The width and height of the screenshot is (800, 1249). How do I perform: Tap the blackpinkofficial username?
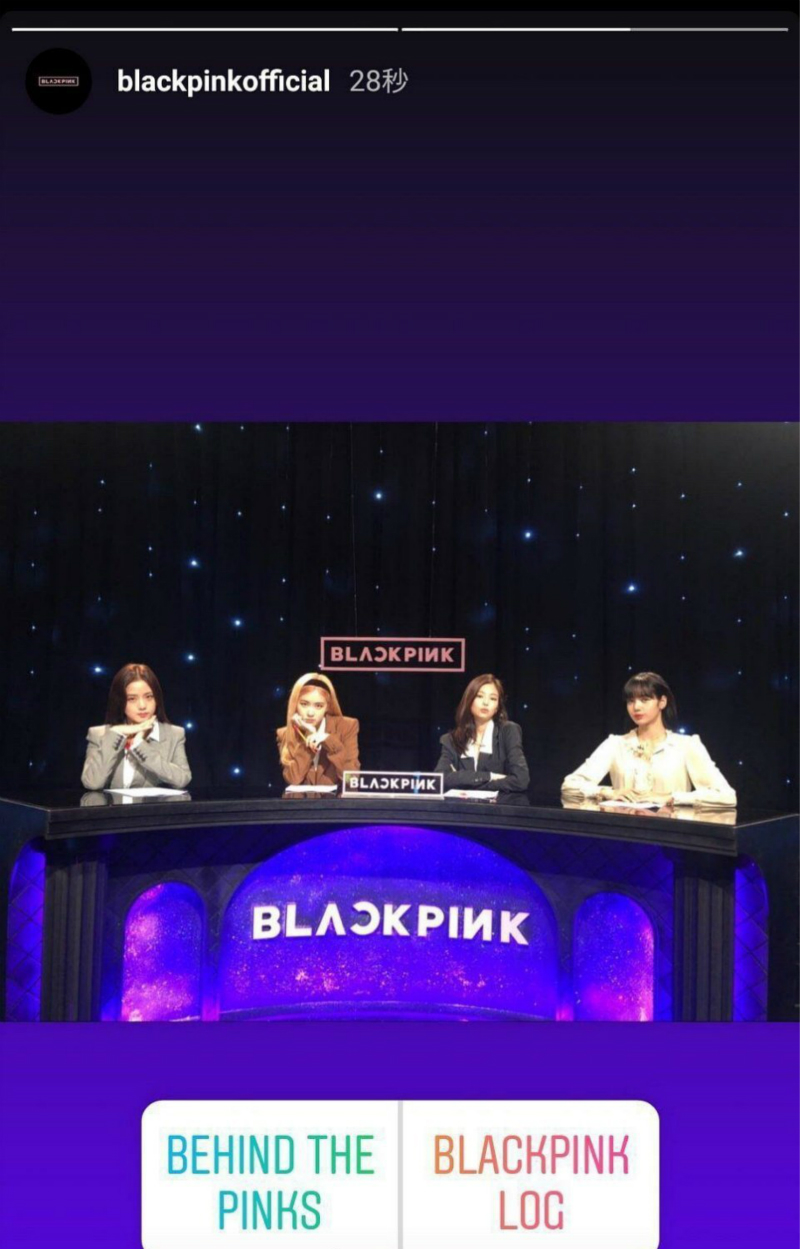pos(223,82)
